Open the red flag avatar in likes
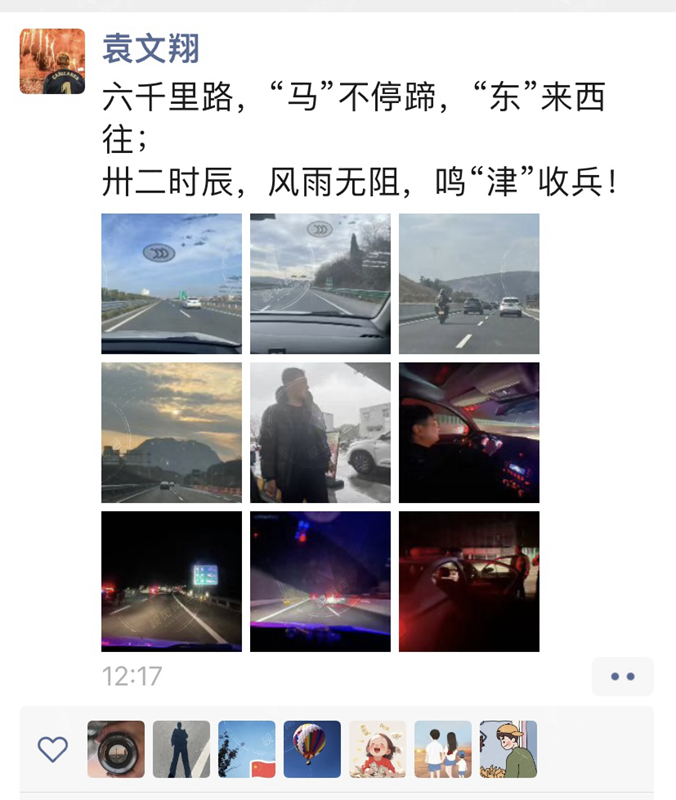676x800 pixels. pyautogui.click(x=247, y=749)
